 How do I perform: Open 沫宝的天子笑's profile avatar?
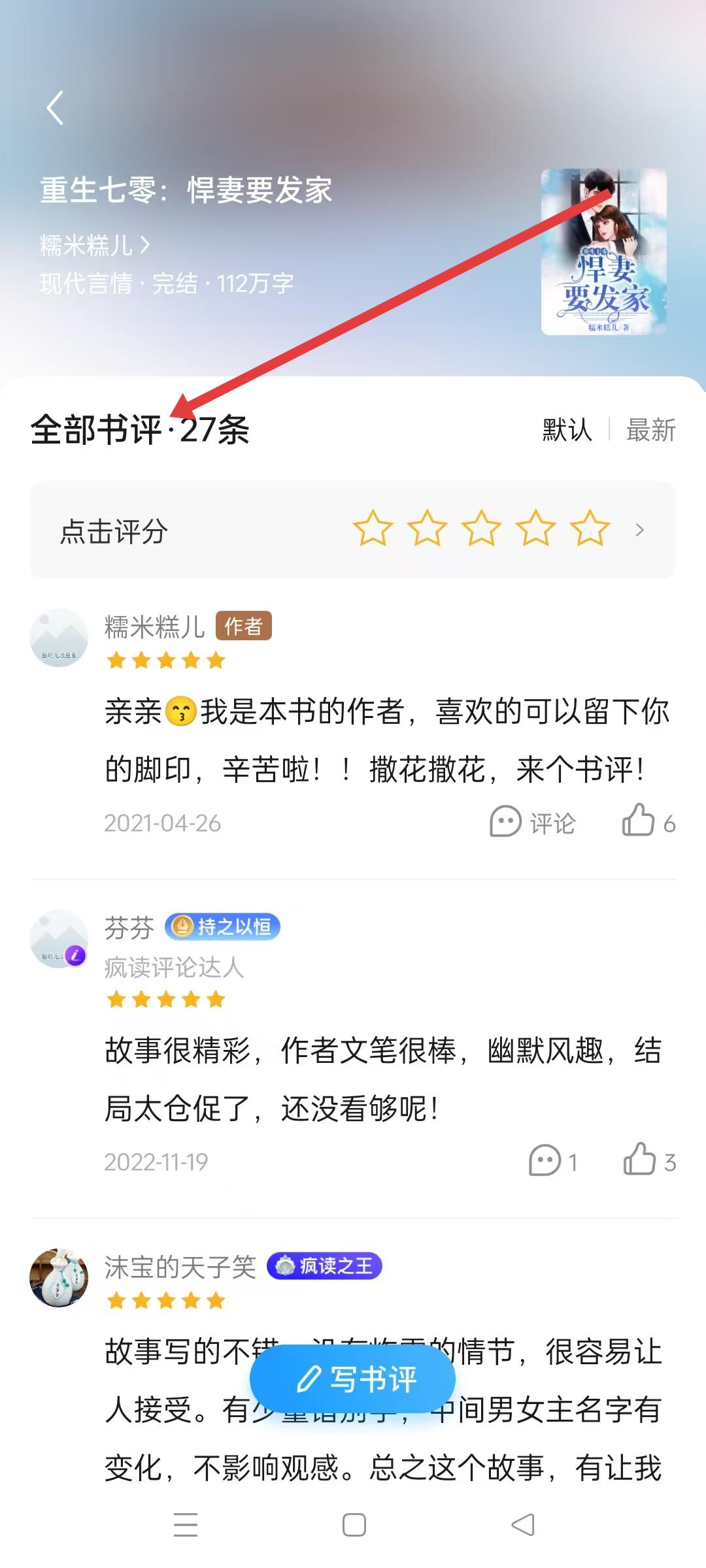59,1278
